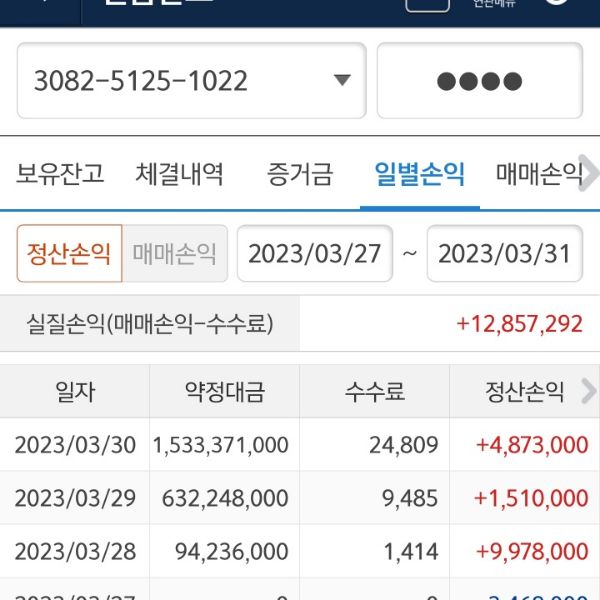600x600 pixels.
Task: Change the end date 2023/03/31
Action: coord(504,253)
